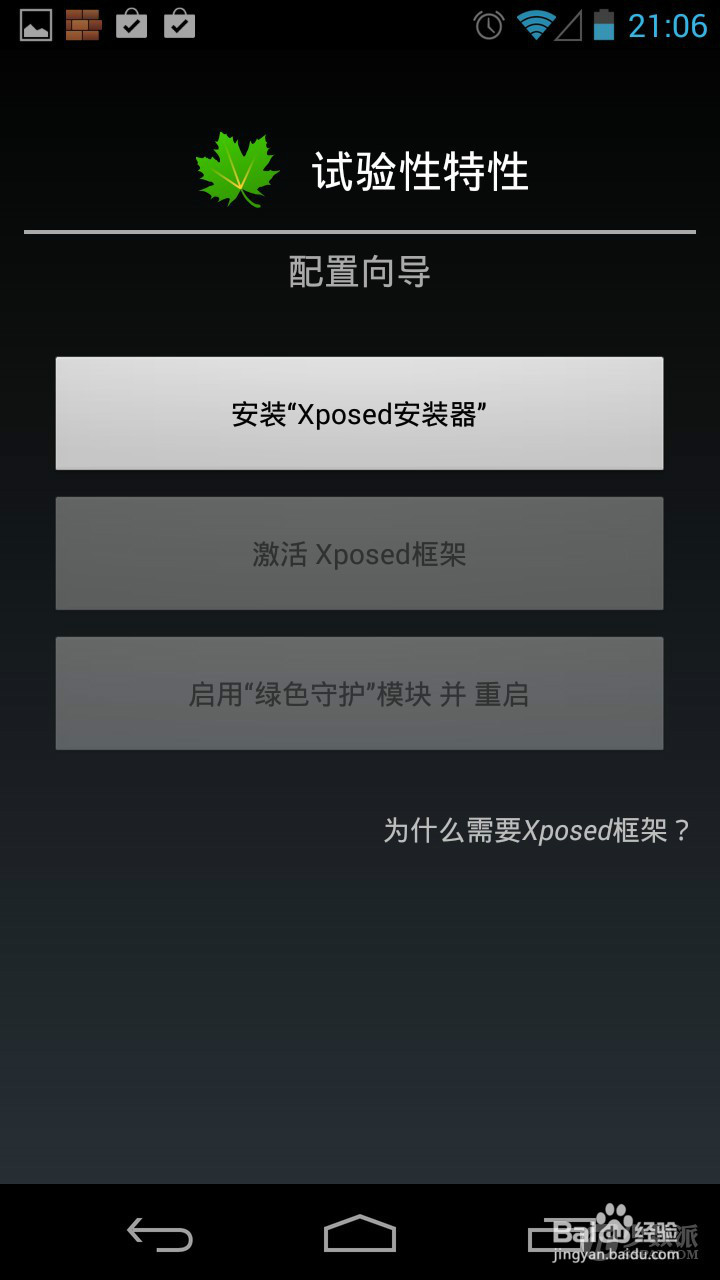This screenshot has height=1280, width=720.
Task: Tap the Wi-Fi signal icon
Action: tap(537, 26)
